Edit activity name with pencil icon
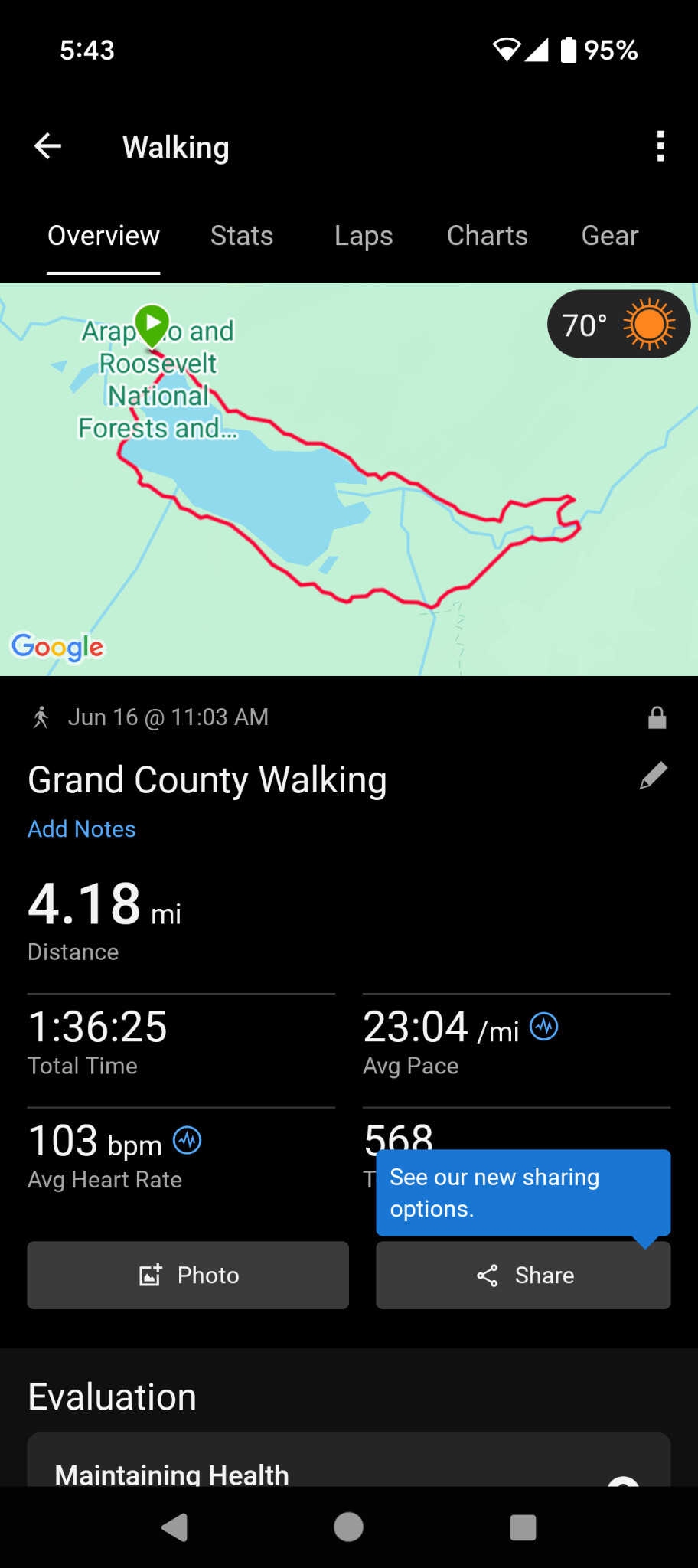The width and height of the screenshot is (698, 1568). pos(654,776)
